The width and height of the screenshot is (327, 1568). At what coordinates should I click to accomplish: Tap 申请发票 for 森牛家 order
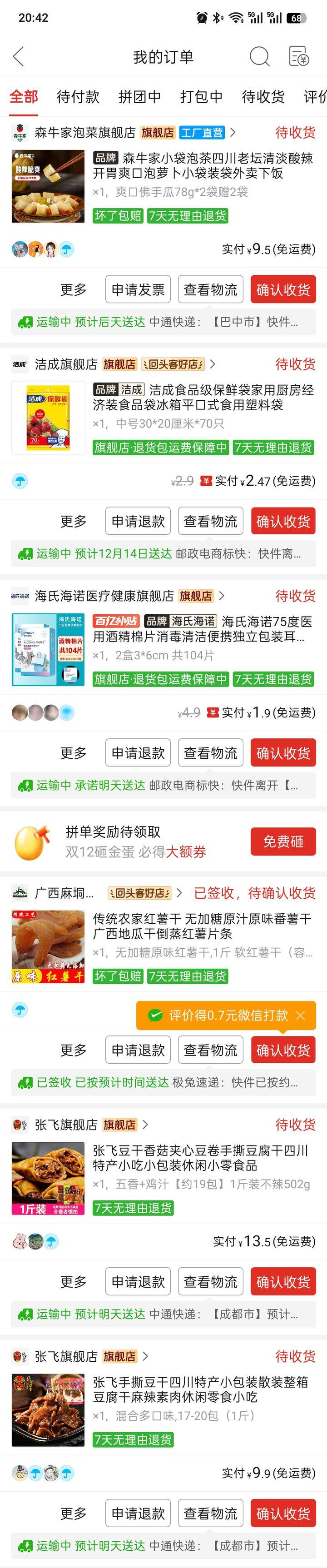tap(138, 290)
